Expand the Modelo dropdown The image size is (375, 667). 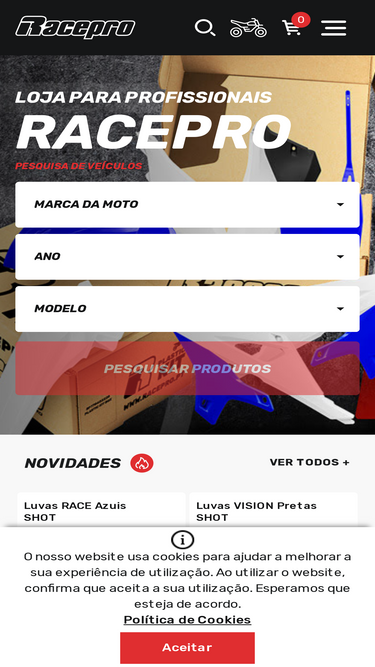tap(188, 309)
